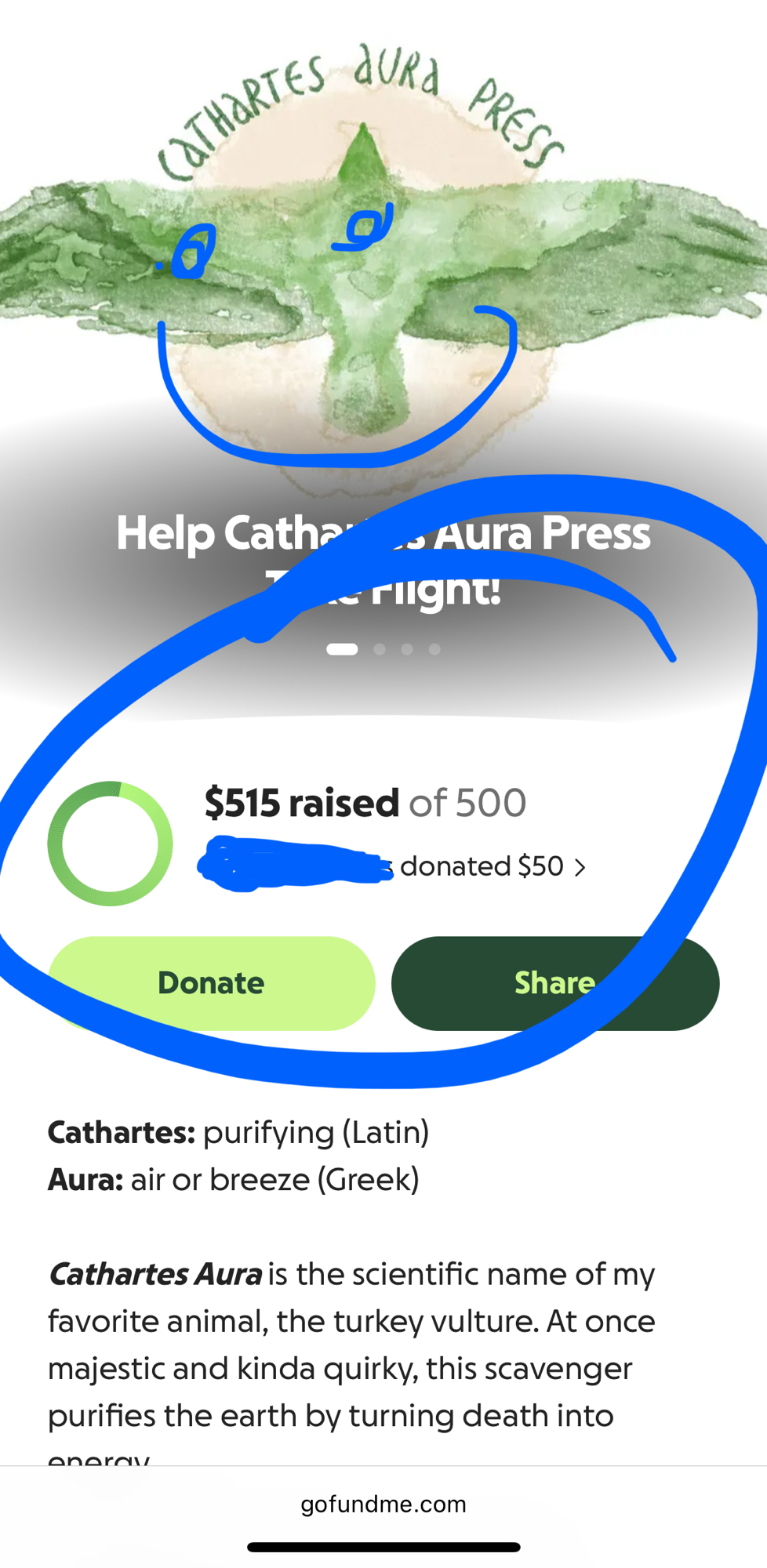767x1568 pixels.
Task: Open the gofundme.com address bar
Action: click(383, 1504)
